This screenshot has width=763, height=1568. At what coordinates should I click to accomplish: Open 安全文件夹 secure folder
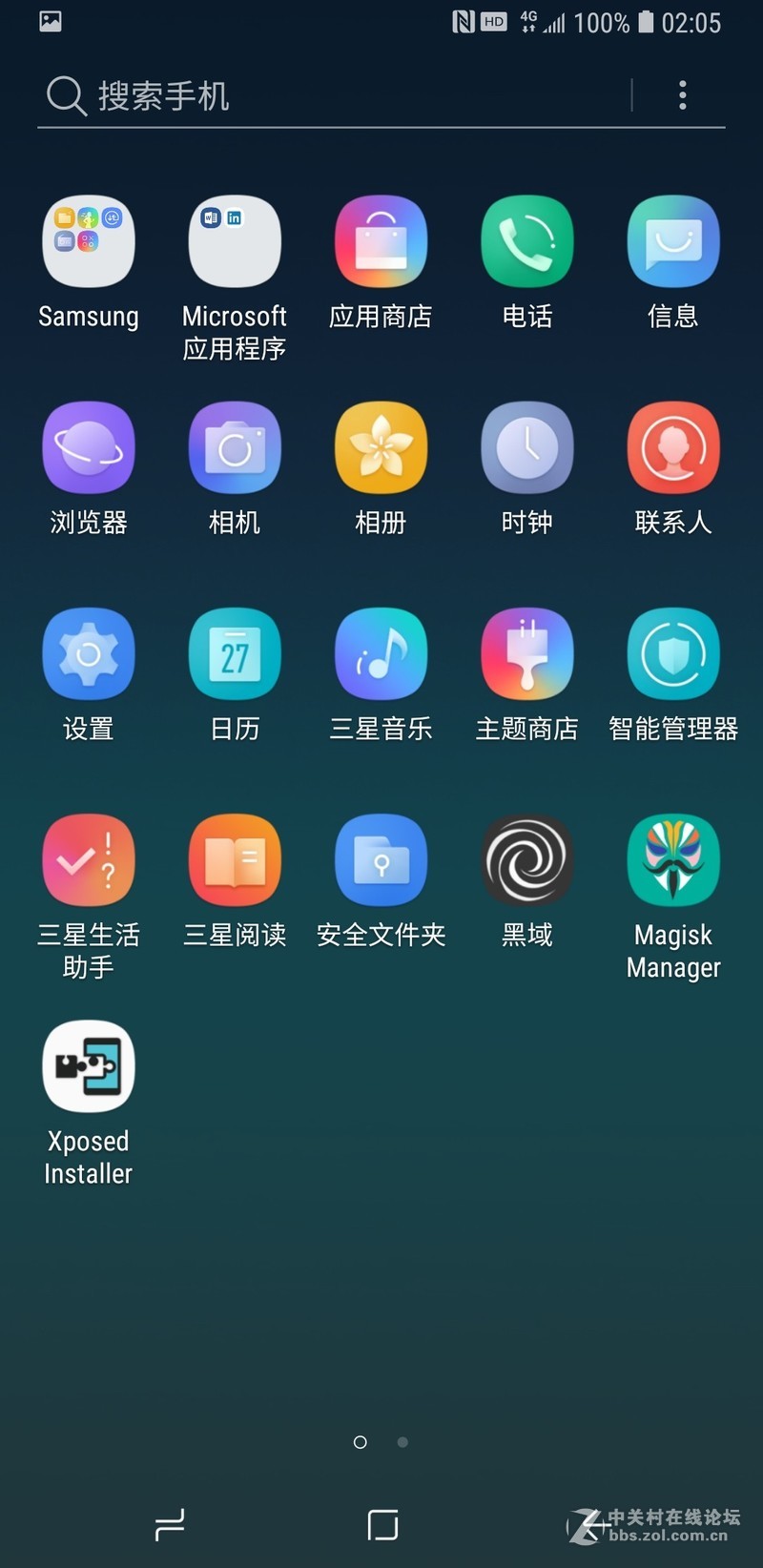381,858
